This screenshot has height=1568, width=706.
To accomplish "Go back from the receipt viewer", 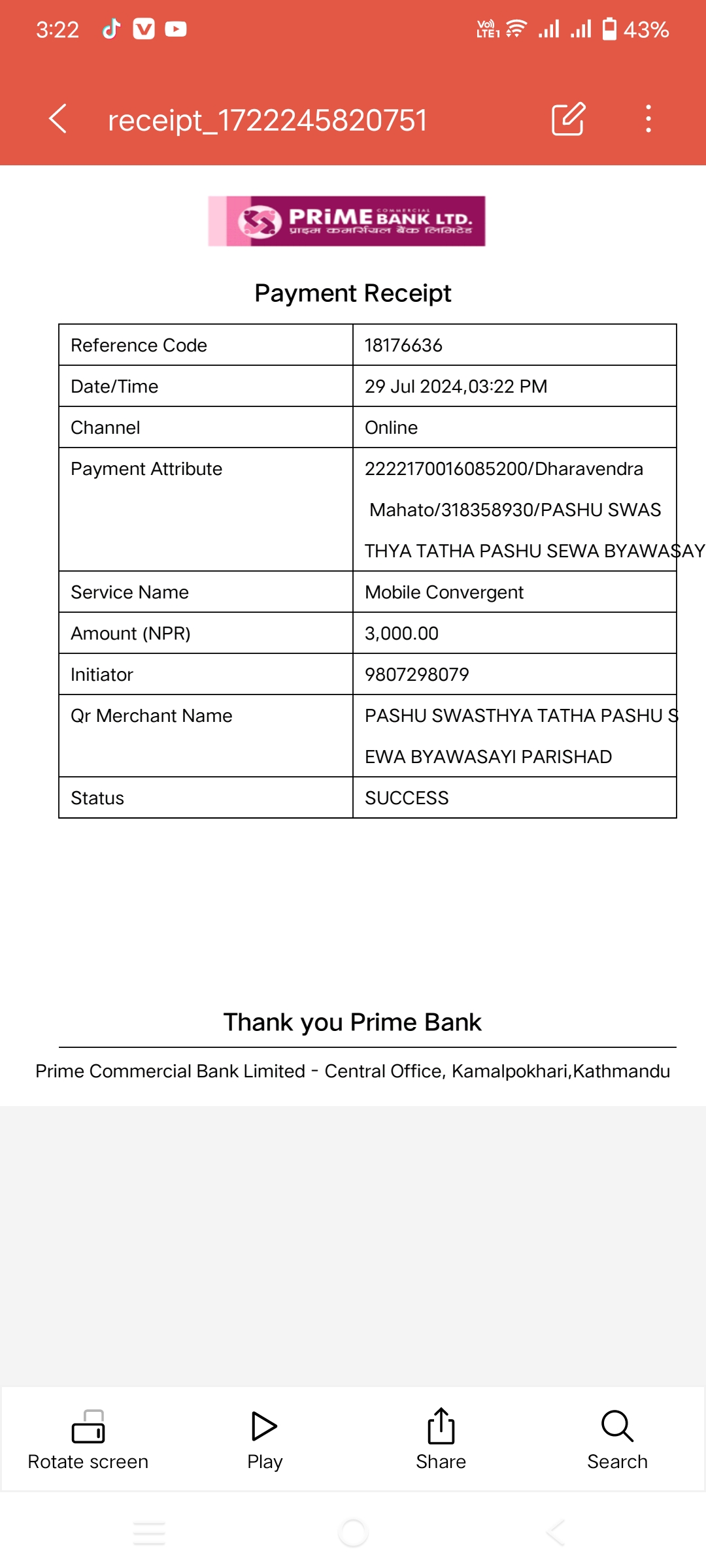I will click(x=58, y=119).
